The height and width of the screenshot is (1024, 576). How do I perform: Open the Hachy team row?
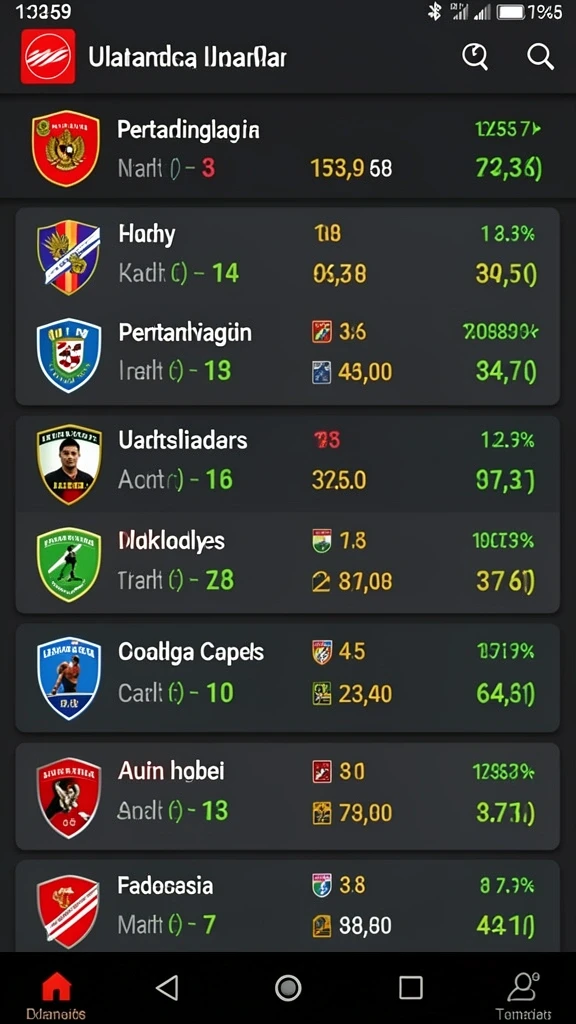(288, 256)
